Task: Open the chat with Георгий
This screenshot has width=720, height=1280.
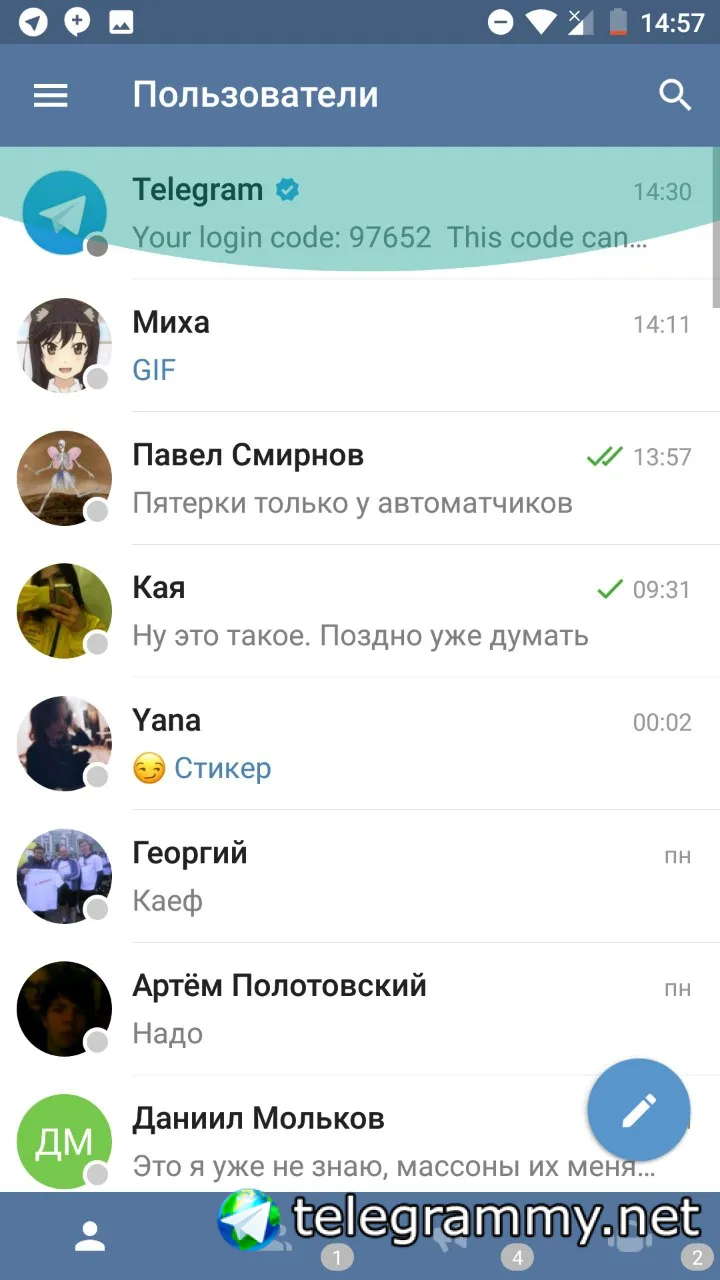Action: 390,876
